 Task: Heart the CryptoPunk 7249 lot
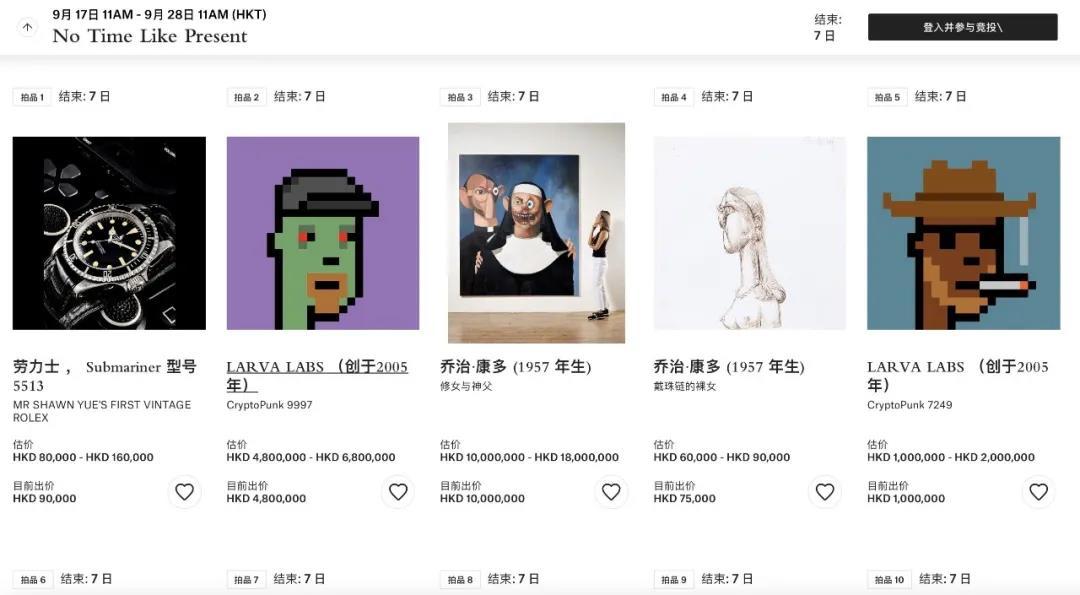pos(1039,492)
